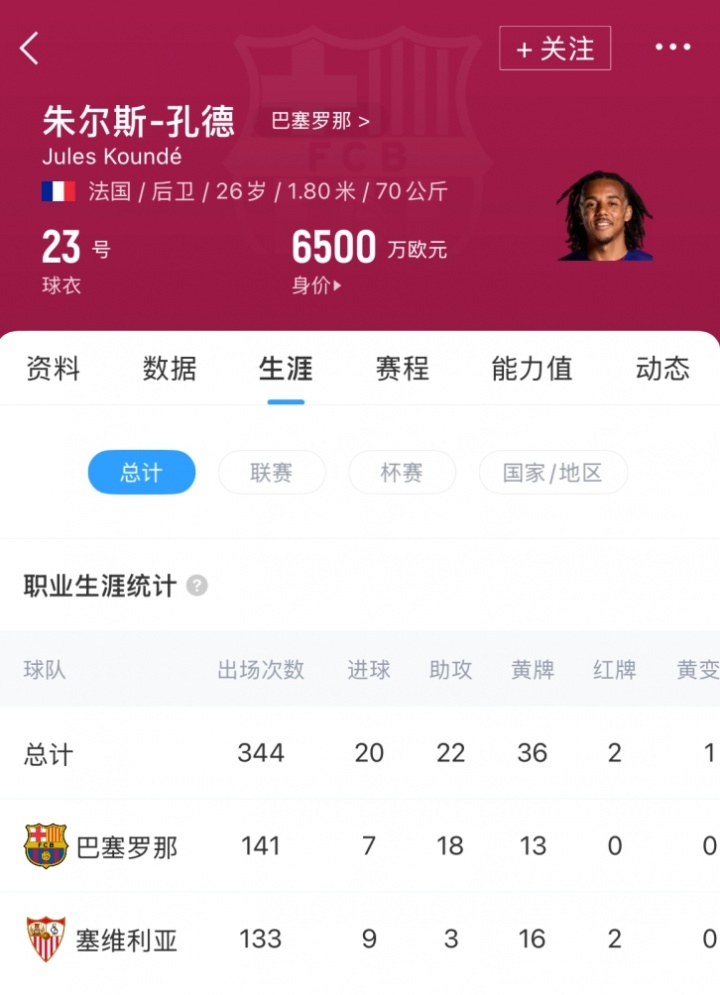Filter career stats by 杯赛
Image resolution: width=720 pixels, height=995 pixels.
402,472
